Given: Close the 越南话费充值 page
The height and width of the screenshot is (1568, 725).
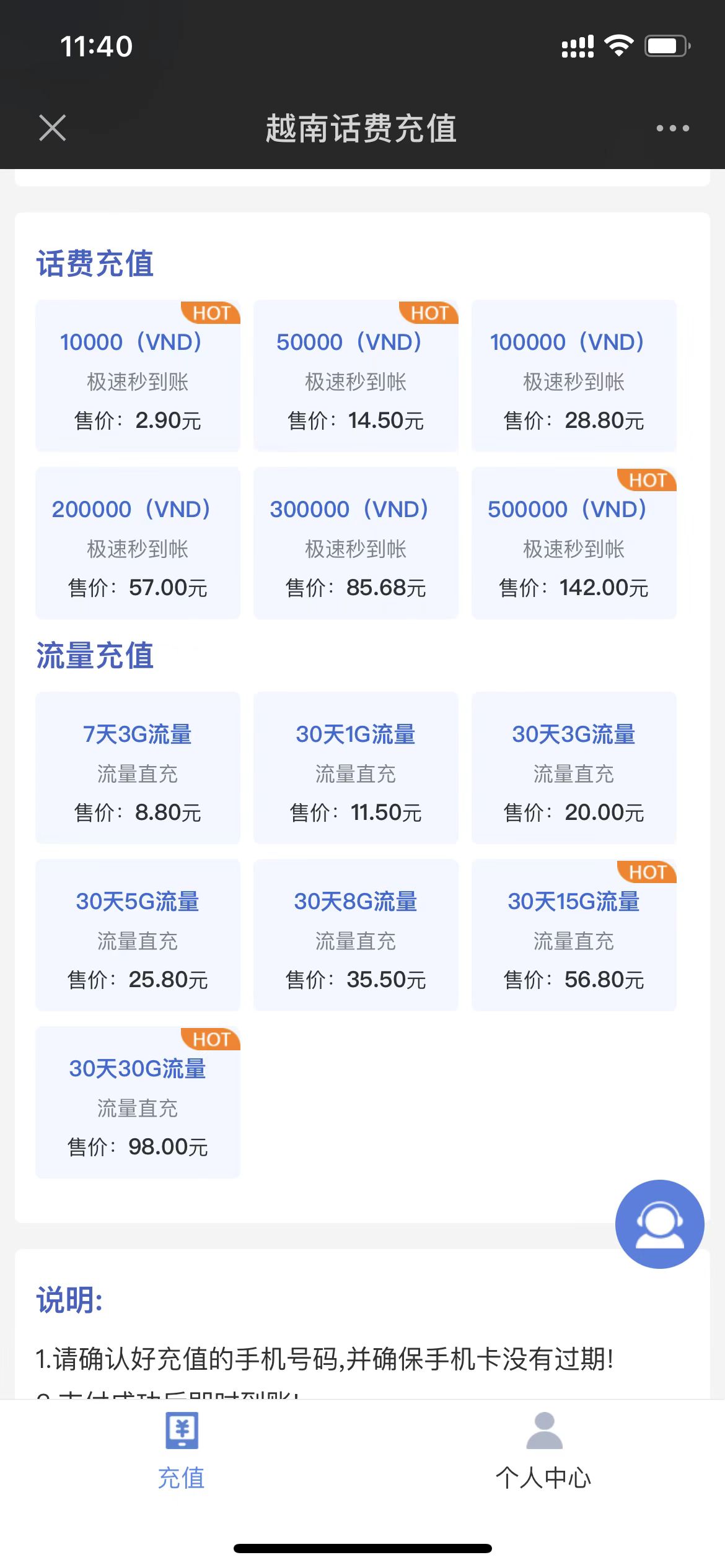Looking at the screenshot, I should (x=53, y=128).
